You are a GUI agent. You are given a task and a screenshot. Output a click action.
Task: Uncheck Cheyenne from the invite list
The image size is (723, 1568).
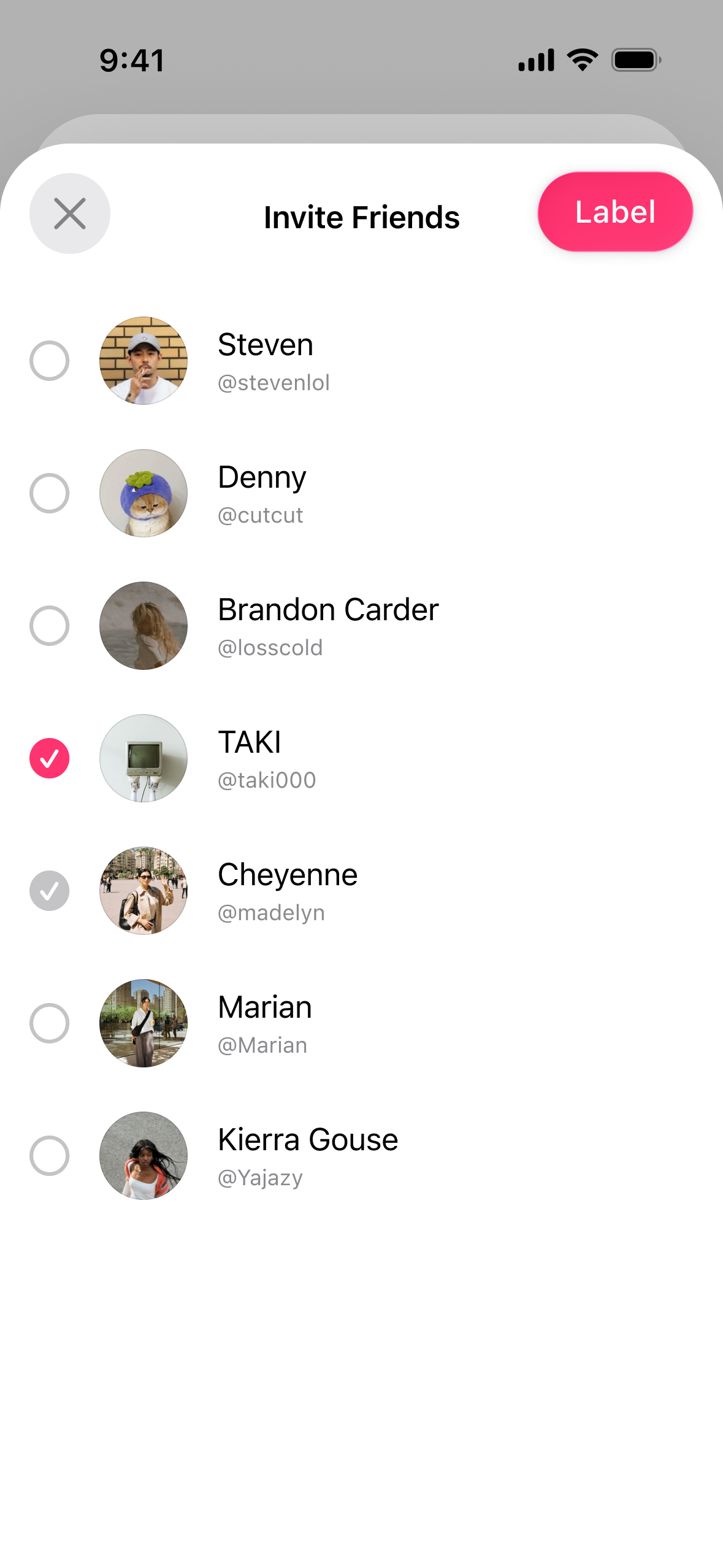point(50,891)
